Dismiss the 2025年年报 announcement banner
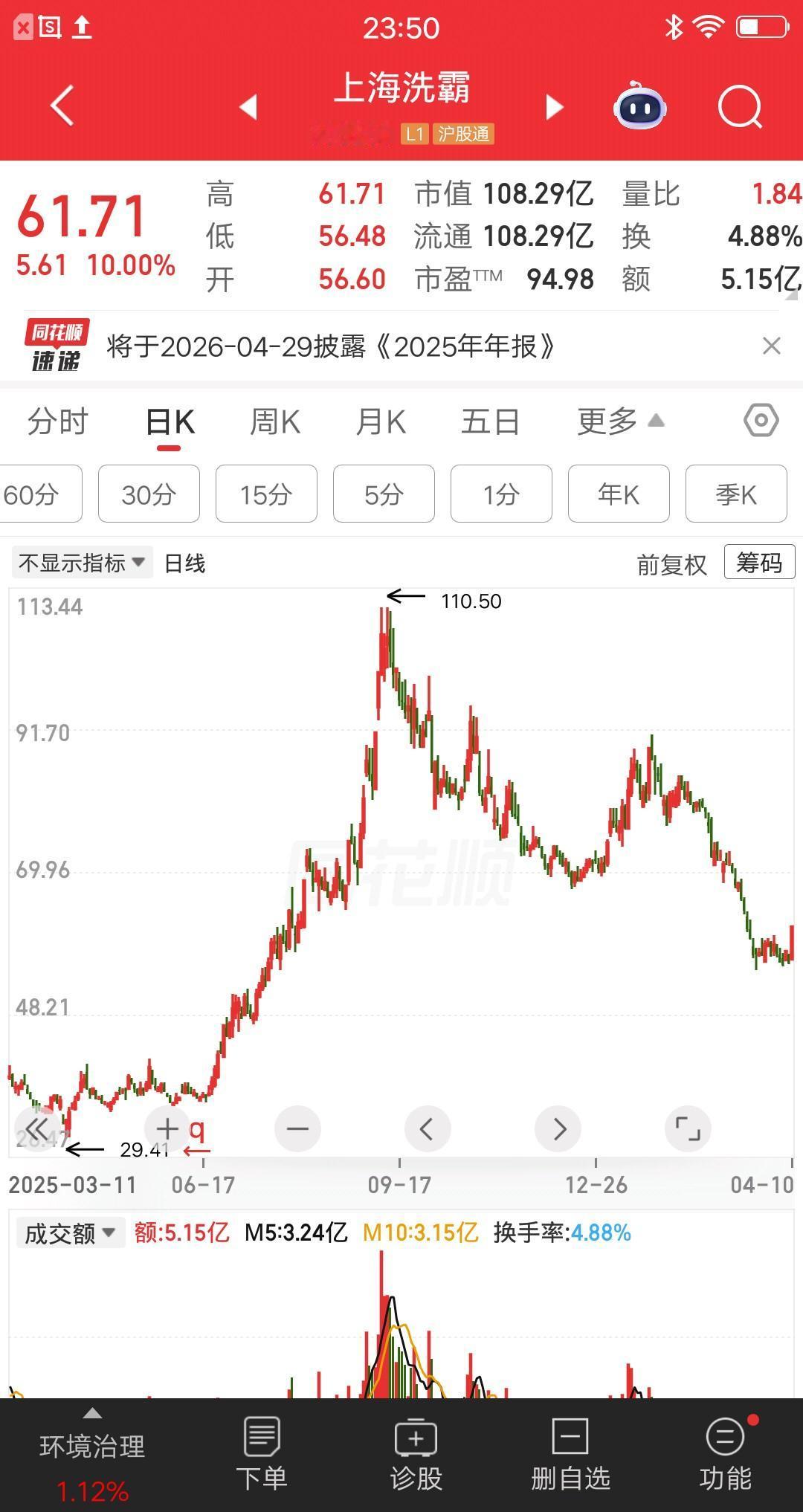Image resolution: width=803 pixels, height=1512 pixels. pos(771,347)
